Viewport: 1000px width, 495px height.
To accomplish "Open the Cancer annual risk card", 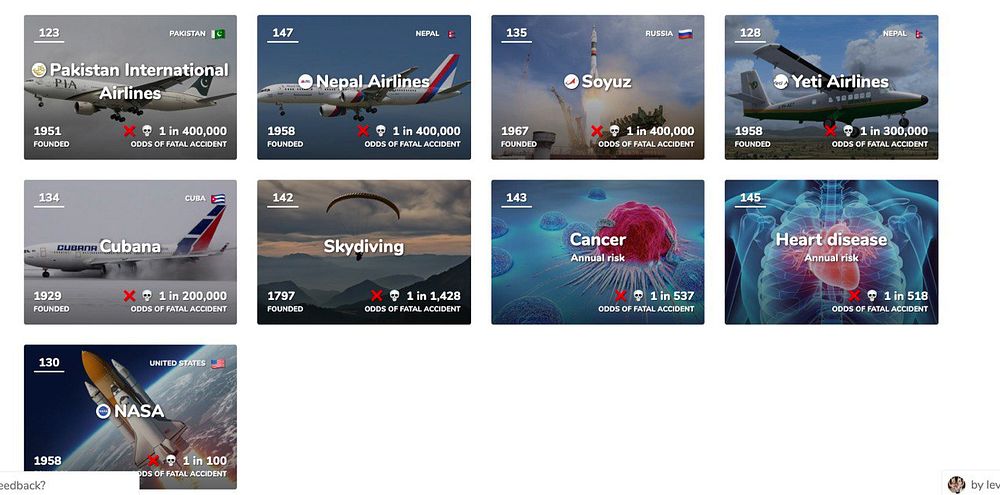I will click(x=597, y=252).
